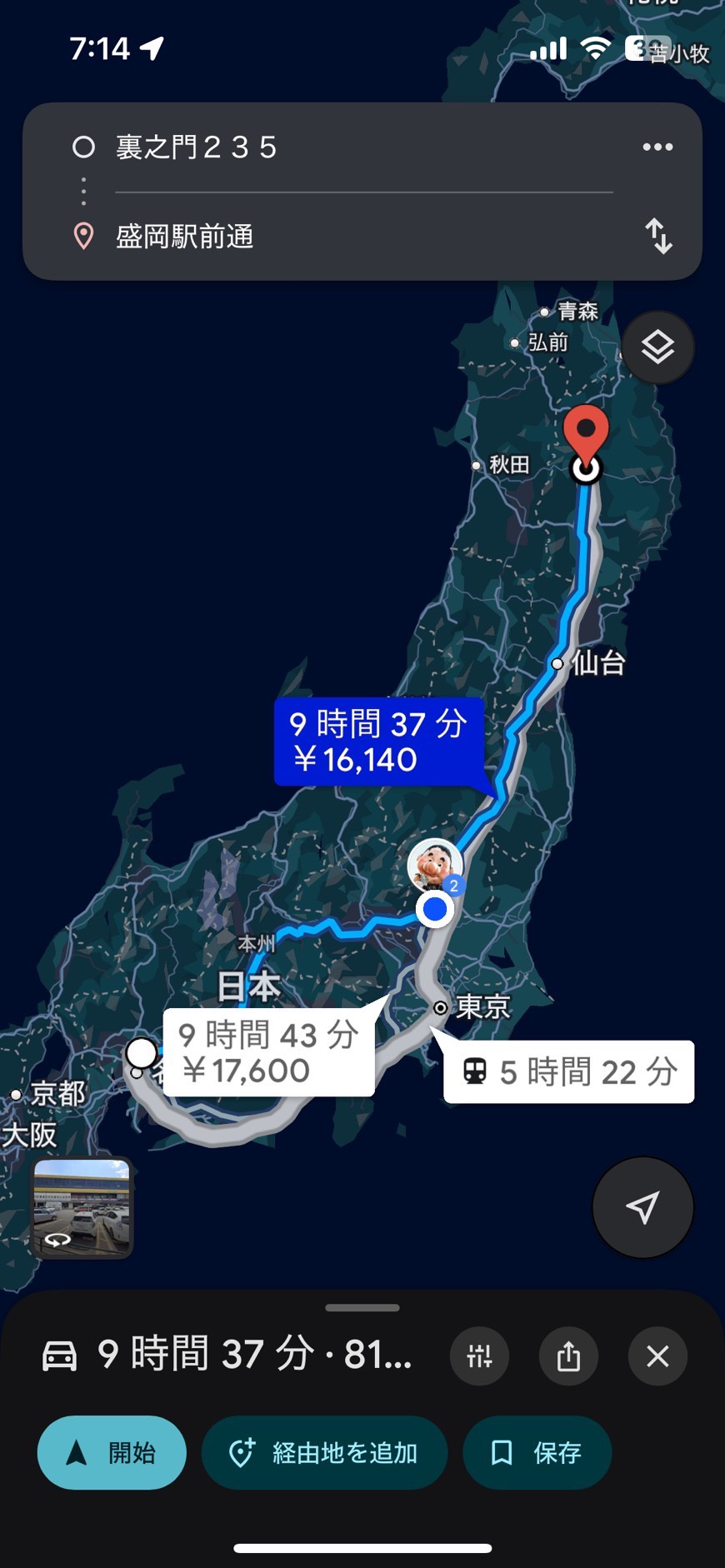Viewport: 725px width, 1568px height.
Task: Tap the friend avatar on the map
Action: (434, 865)
